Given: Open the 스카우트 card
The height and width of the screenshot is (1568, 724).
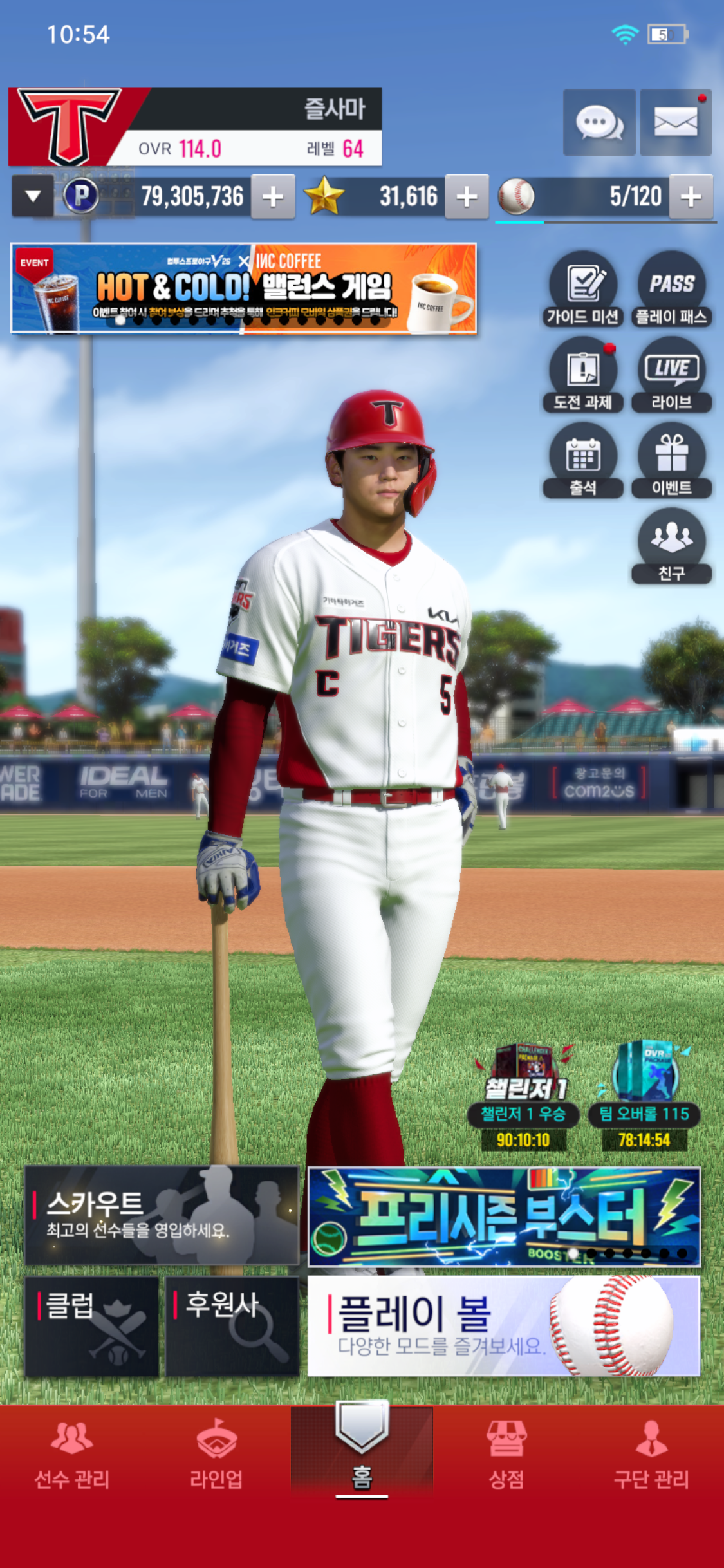Looking at the screenshot, I should [162, 1215].
